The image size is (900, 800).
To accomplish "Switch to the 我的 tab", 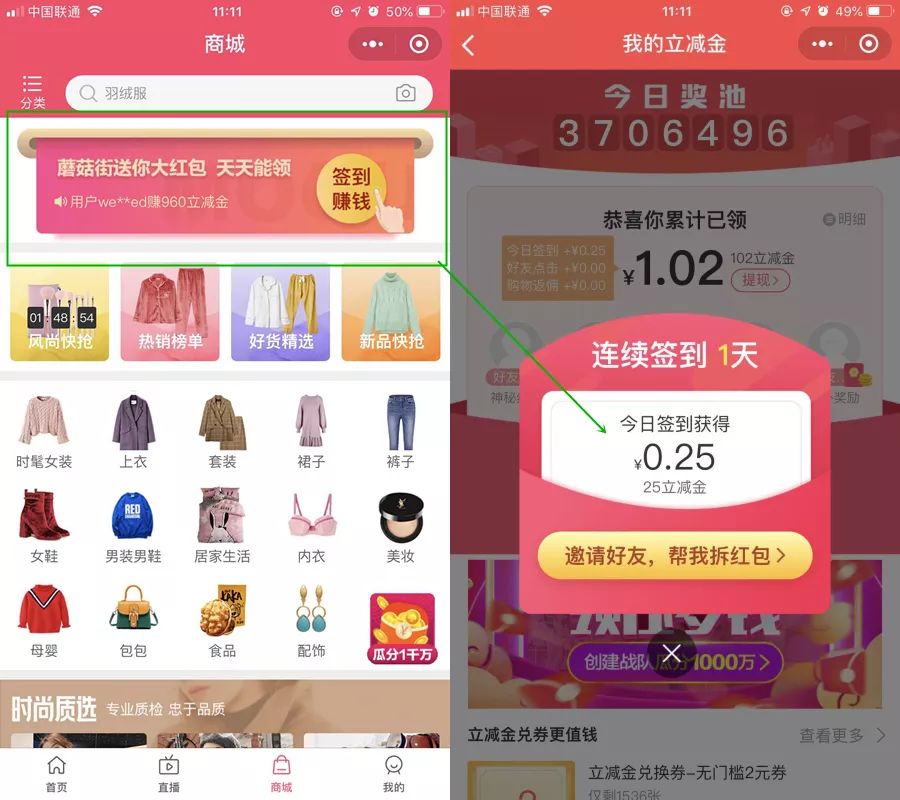I will pos(394,773).
